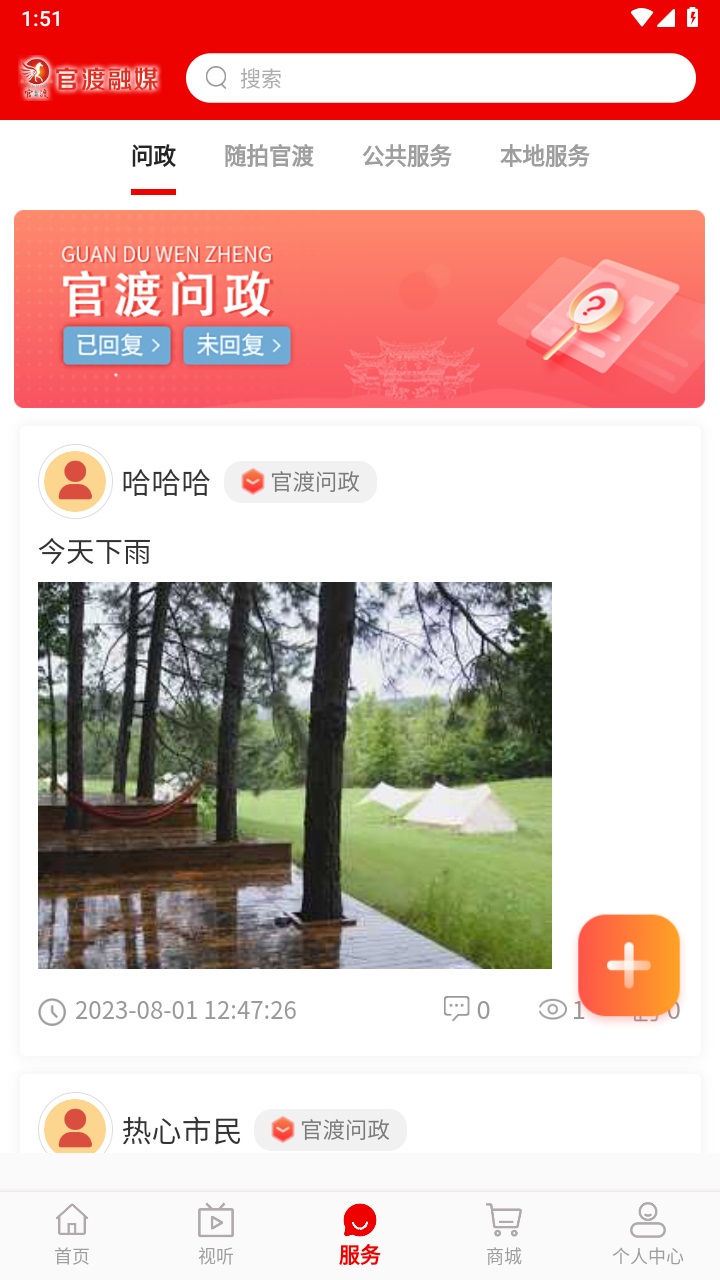720x1280 pixels.
Task: Create a new post with plus button
Action: point(628,965)
